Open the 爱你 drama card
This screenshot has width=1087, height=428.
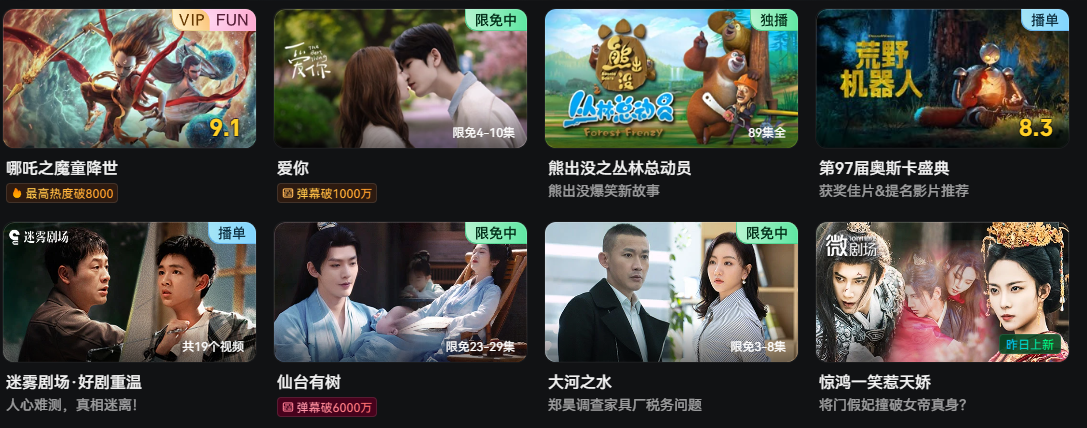click(400, 79)
